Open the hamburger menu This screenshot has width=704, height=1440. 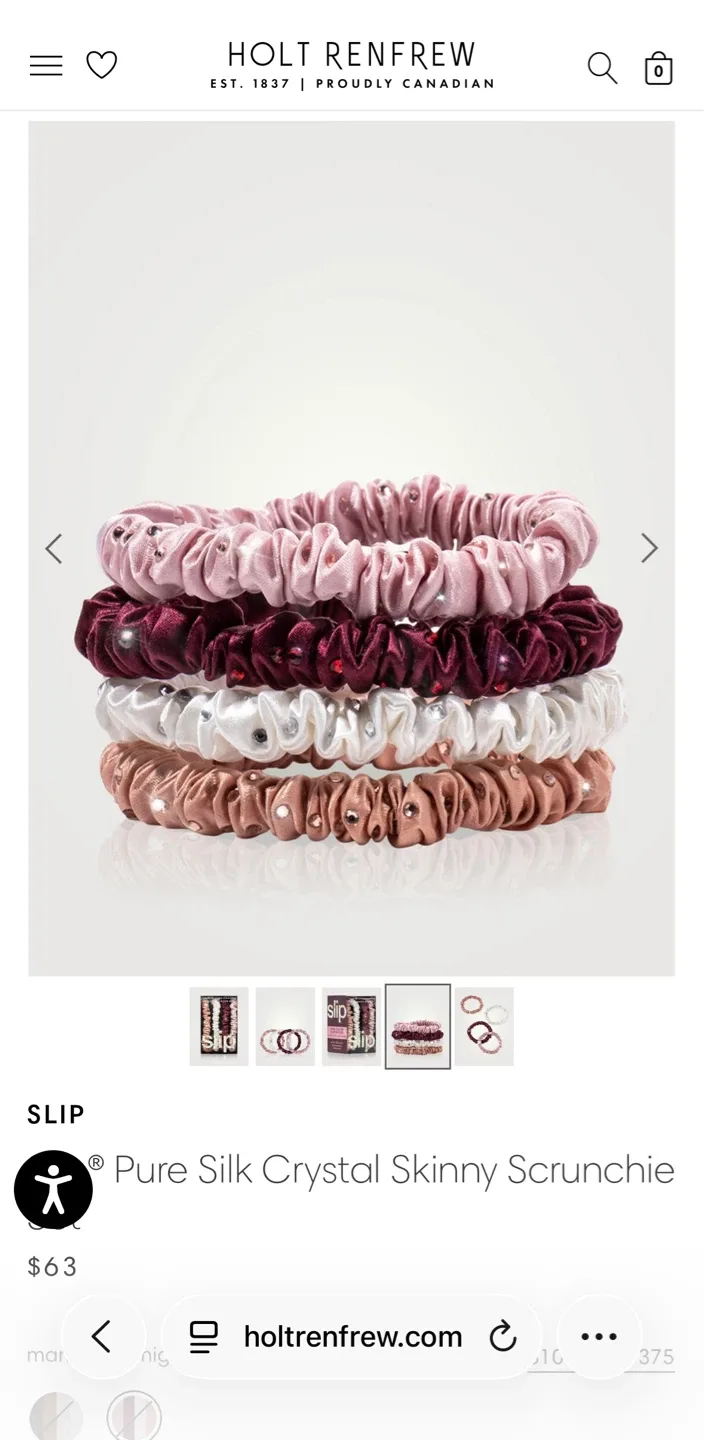click(46, 66)
